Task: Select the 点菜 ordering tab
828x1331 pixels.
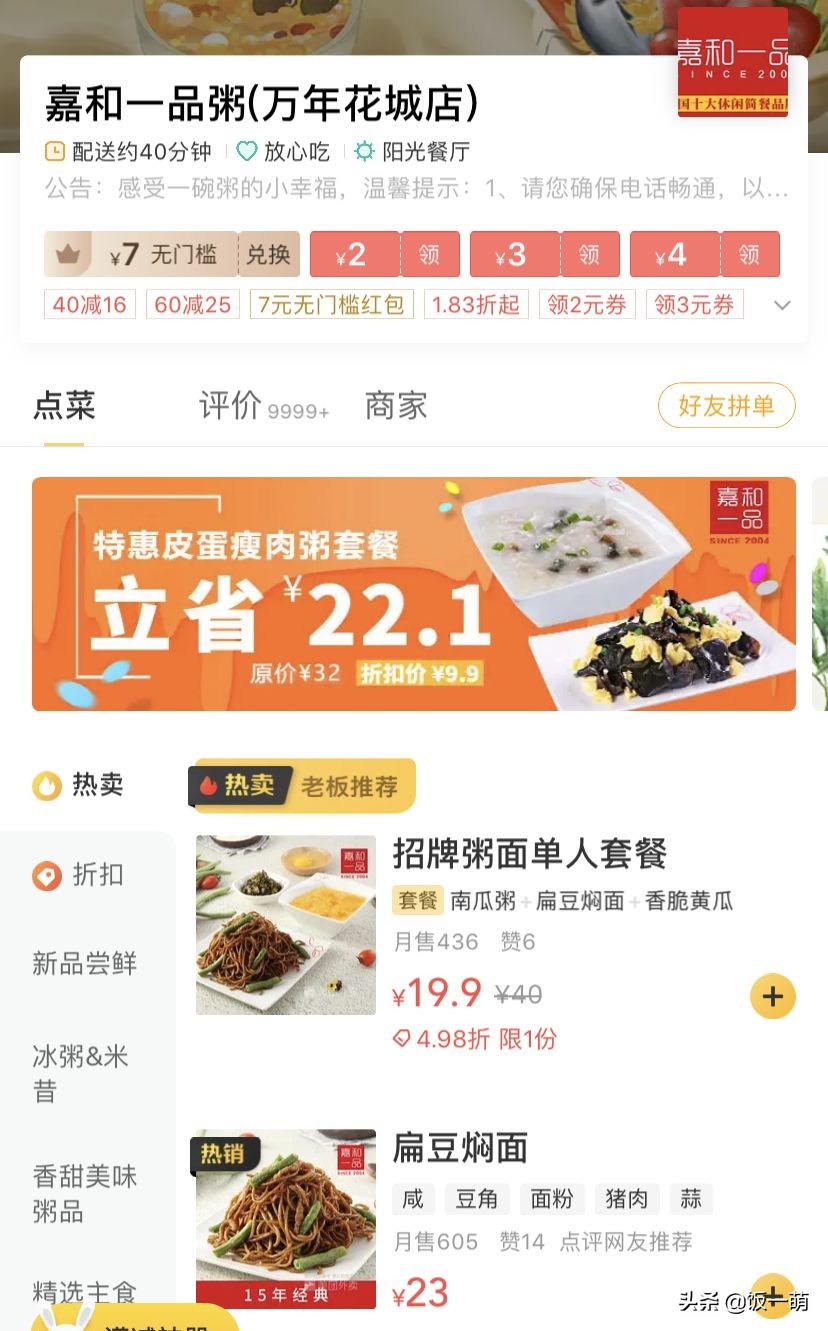Action: (x=64, y=407)
